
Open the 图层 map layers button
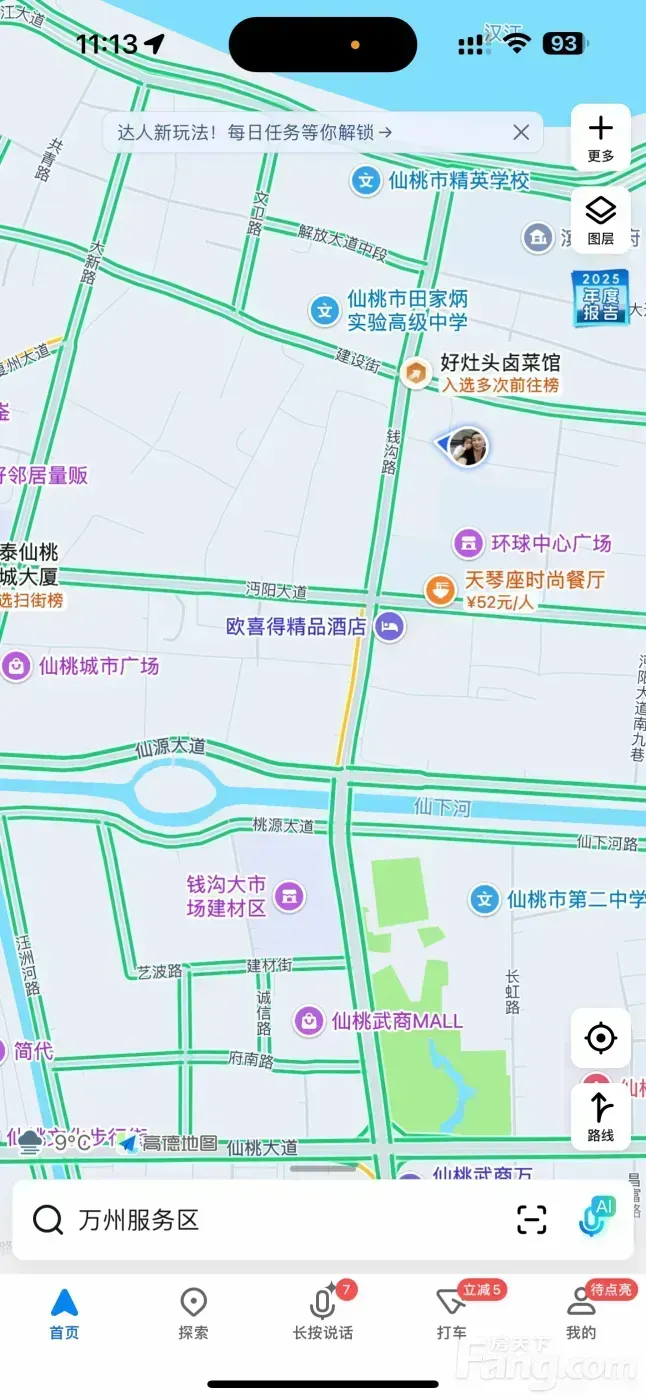[x=600, y=220]
